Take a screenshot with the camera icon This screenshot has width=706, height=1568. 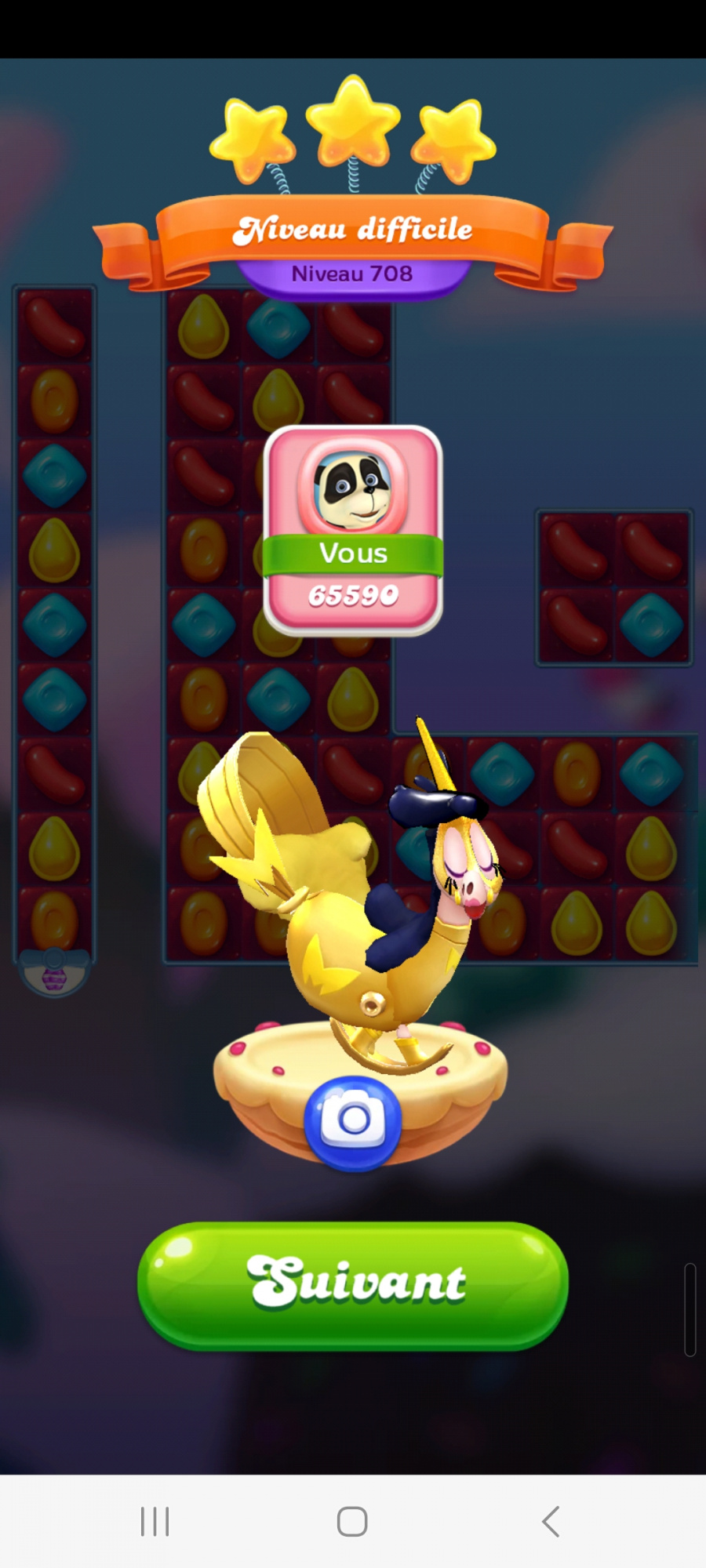[353, 1121]
